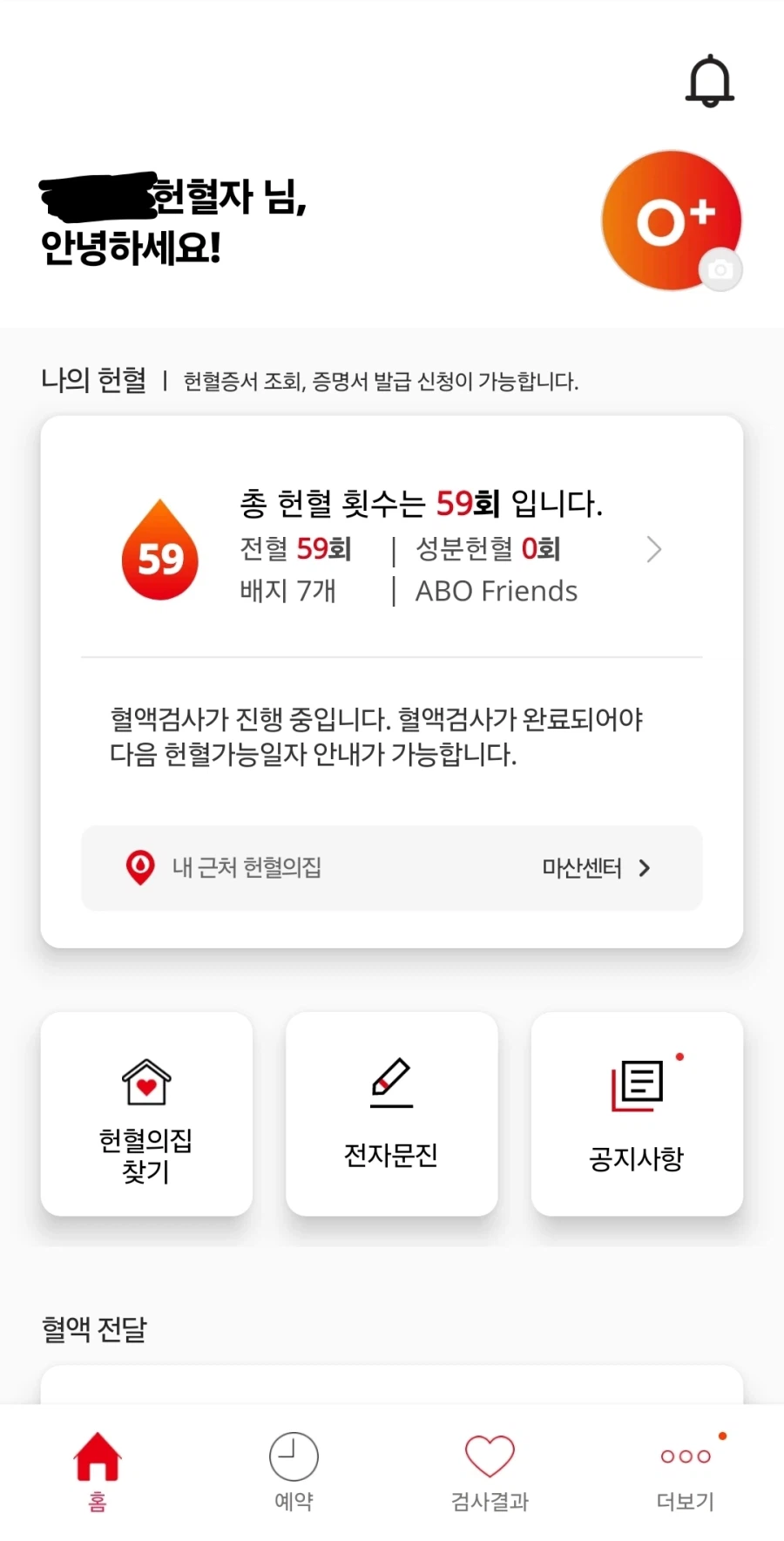Open 마산센터 center details chevron
784x1541 pixels.
coord(644,867)
